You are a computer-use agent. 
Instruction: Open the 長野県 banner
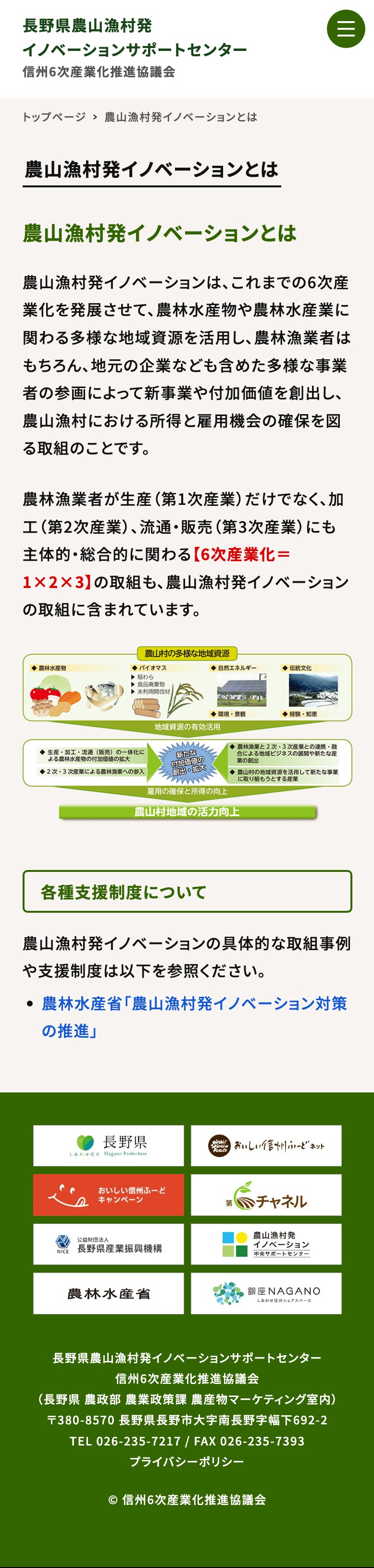tap(109, 1146)
